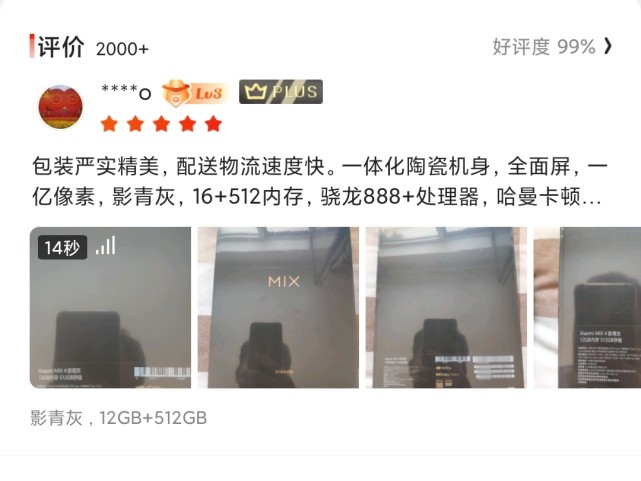
Task: Open the reviewer's avatar profile
Action: click(x=60, y=107)
